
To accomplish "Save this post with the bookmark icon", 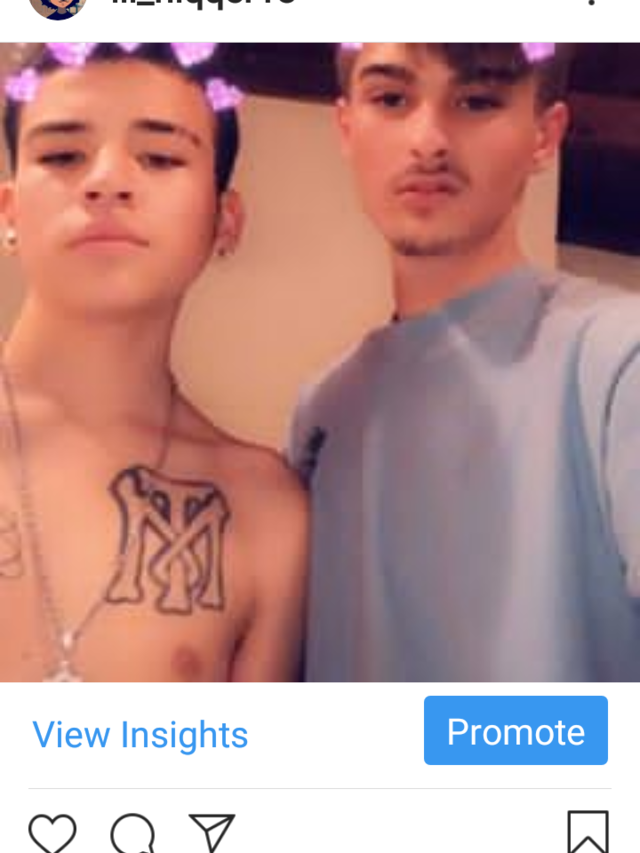I will [587, 832].
